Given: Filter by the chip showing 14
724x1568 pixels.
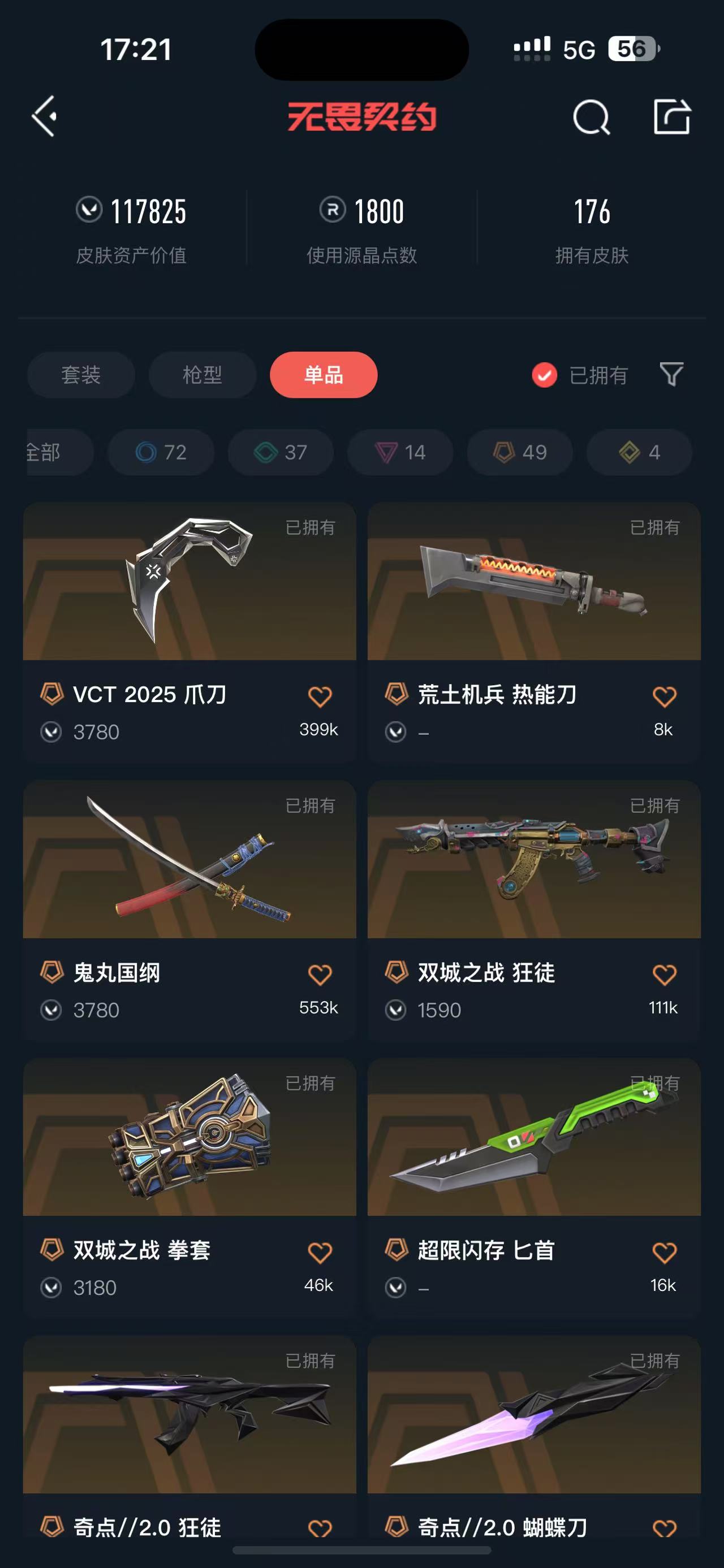Looking at the screenshot, I should [400, 452].
